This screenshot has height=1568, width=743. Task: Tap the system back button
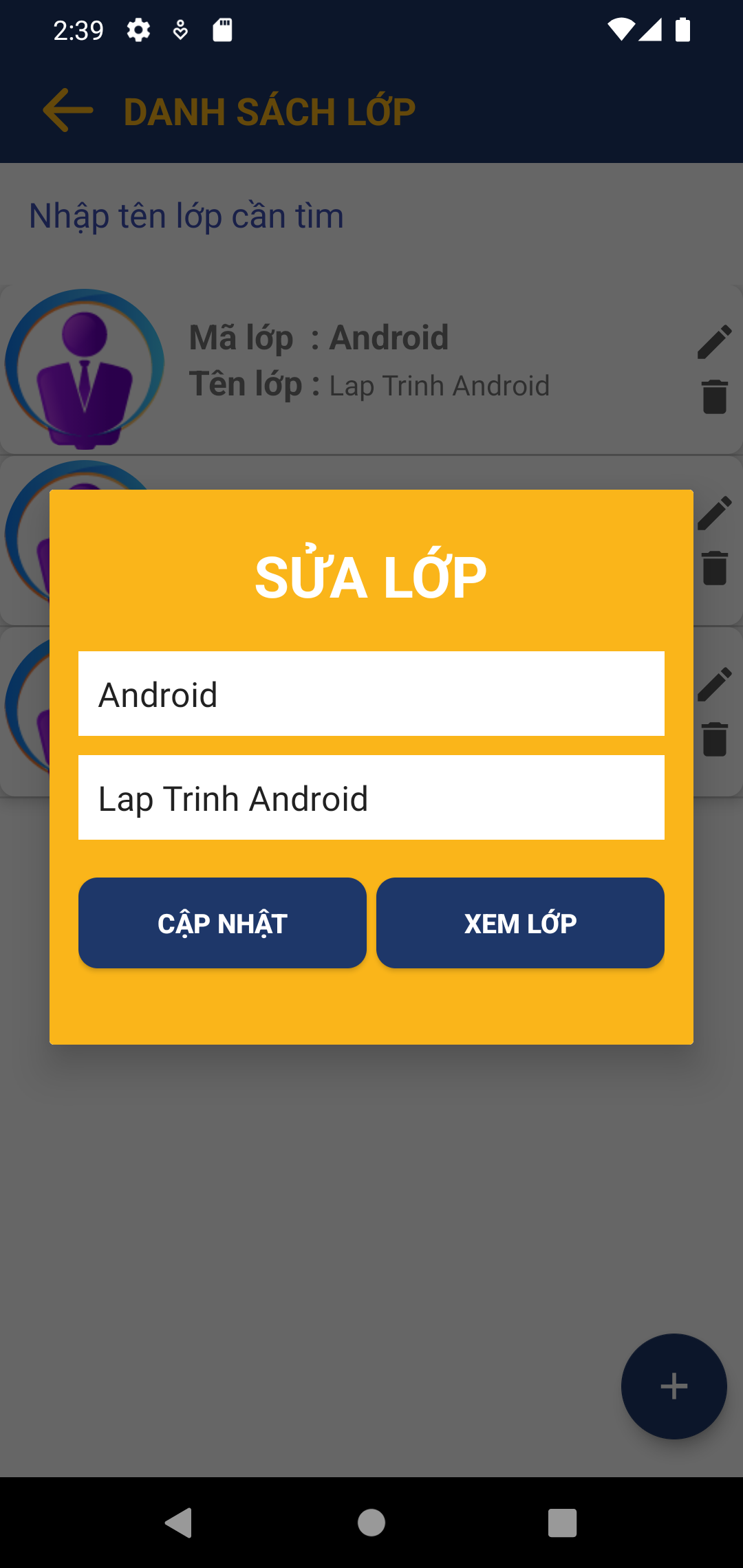coord(179,1523)
